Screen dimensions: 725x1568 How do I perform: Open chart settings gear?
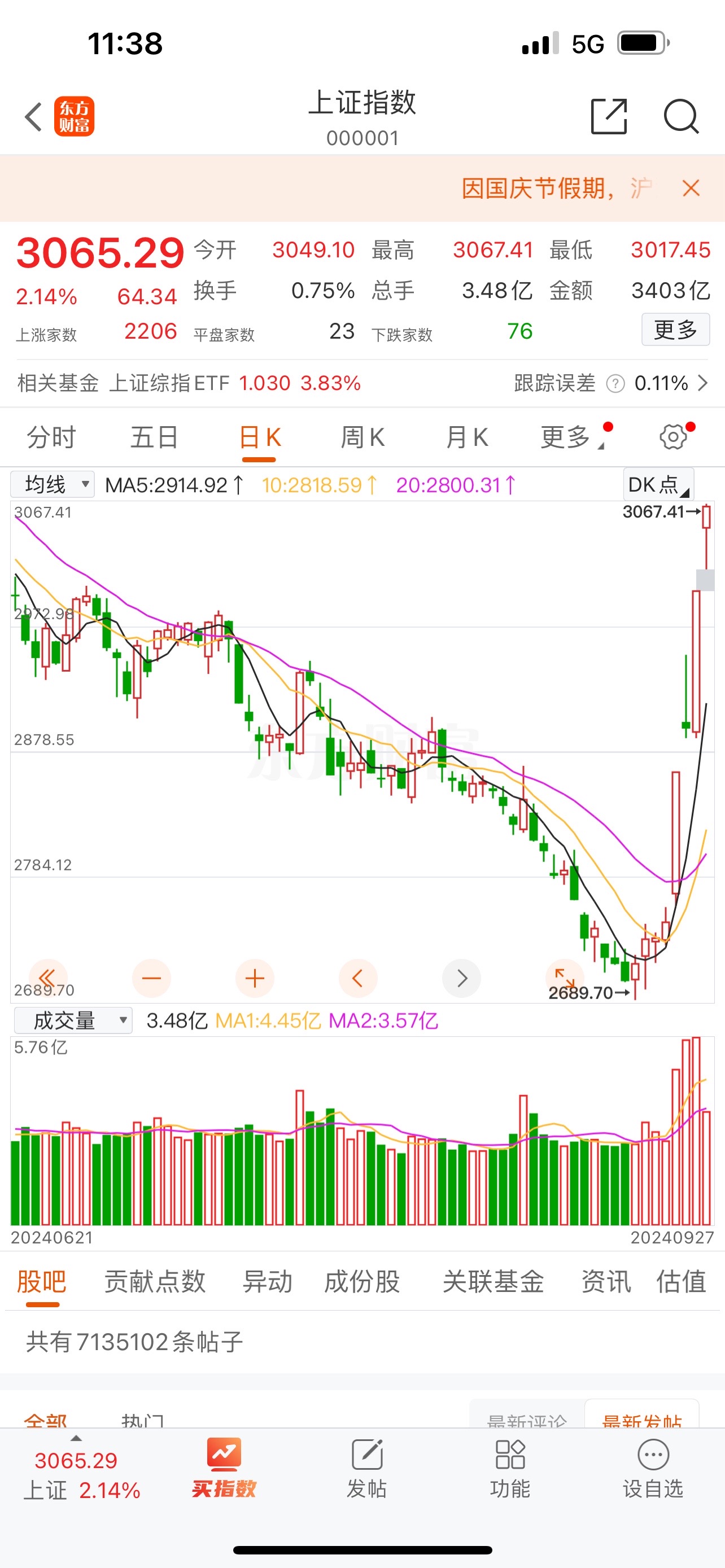672,437
